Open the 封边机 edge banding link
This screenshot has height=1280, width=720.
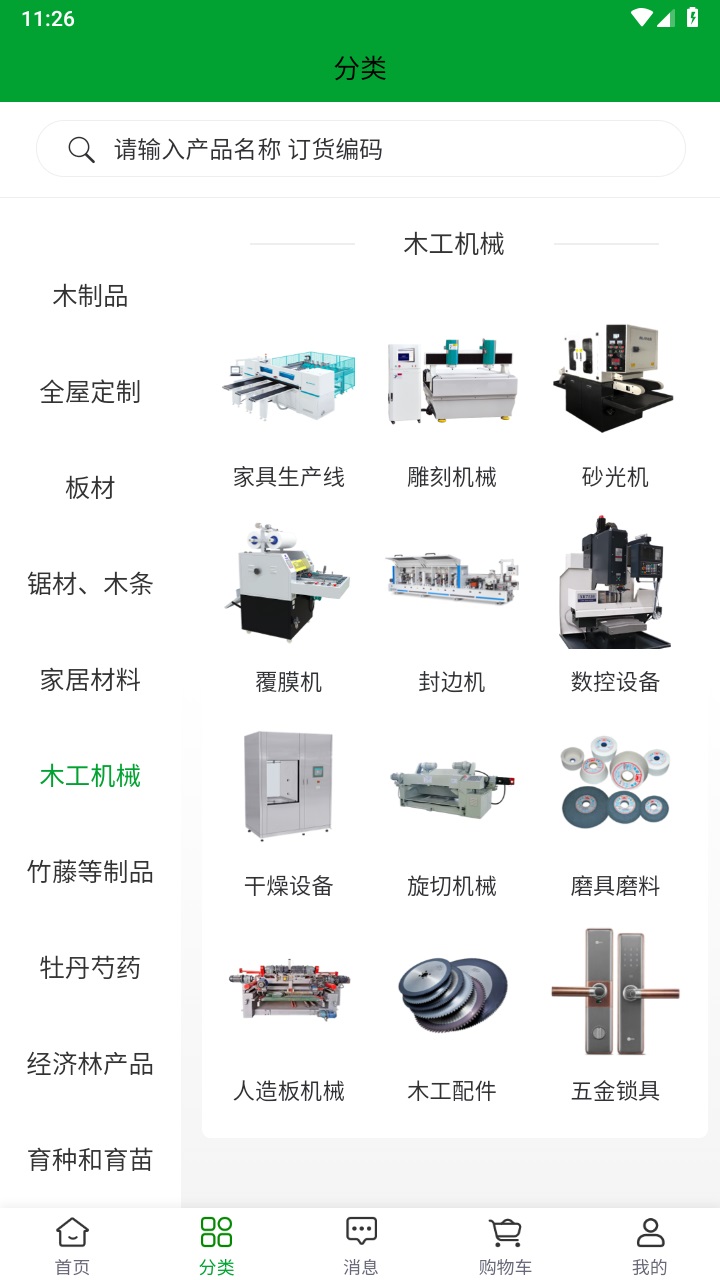point(452,681)
